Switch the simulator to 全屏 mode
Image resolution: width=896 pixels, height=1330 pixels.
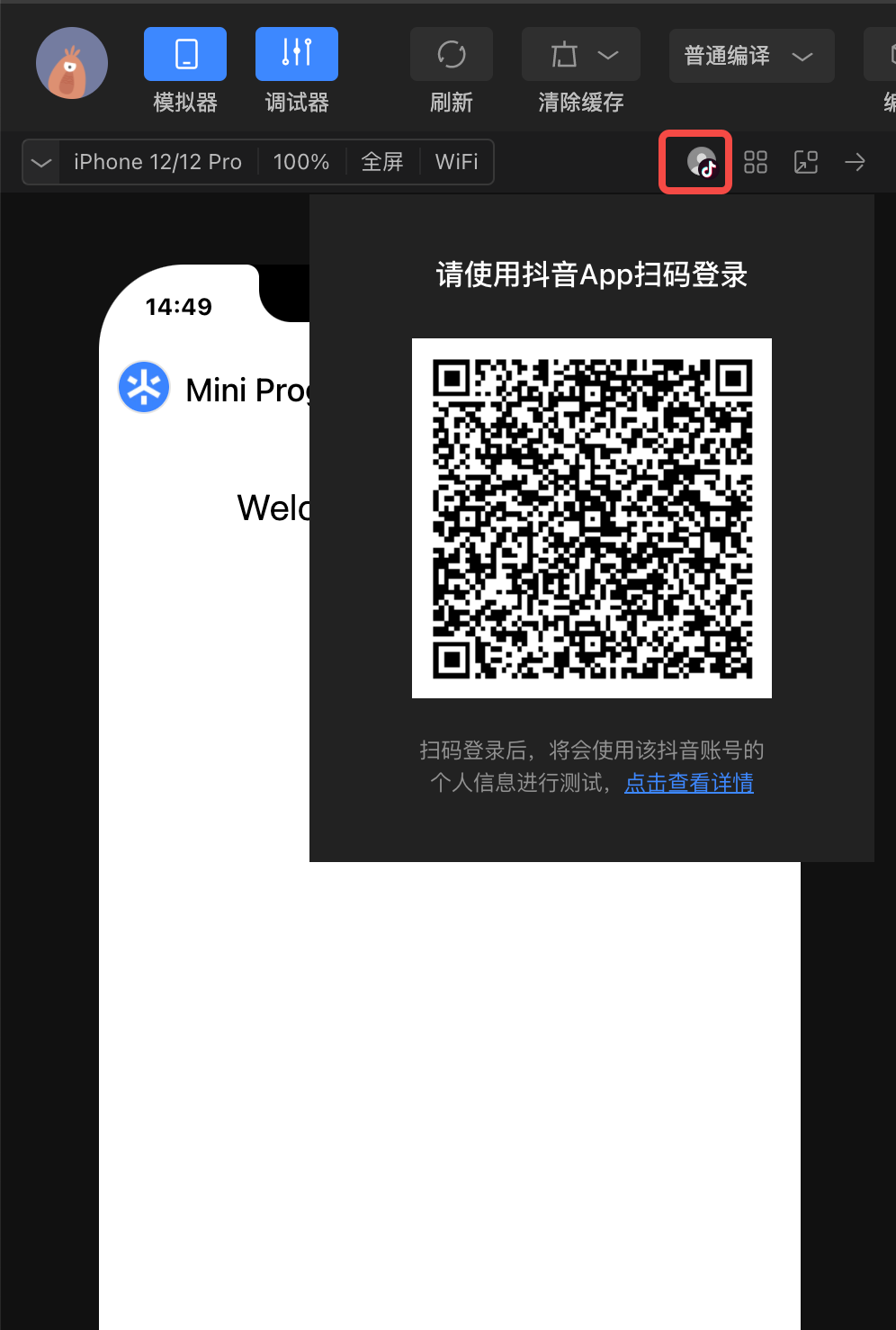pos(382,162)
